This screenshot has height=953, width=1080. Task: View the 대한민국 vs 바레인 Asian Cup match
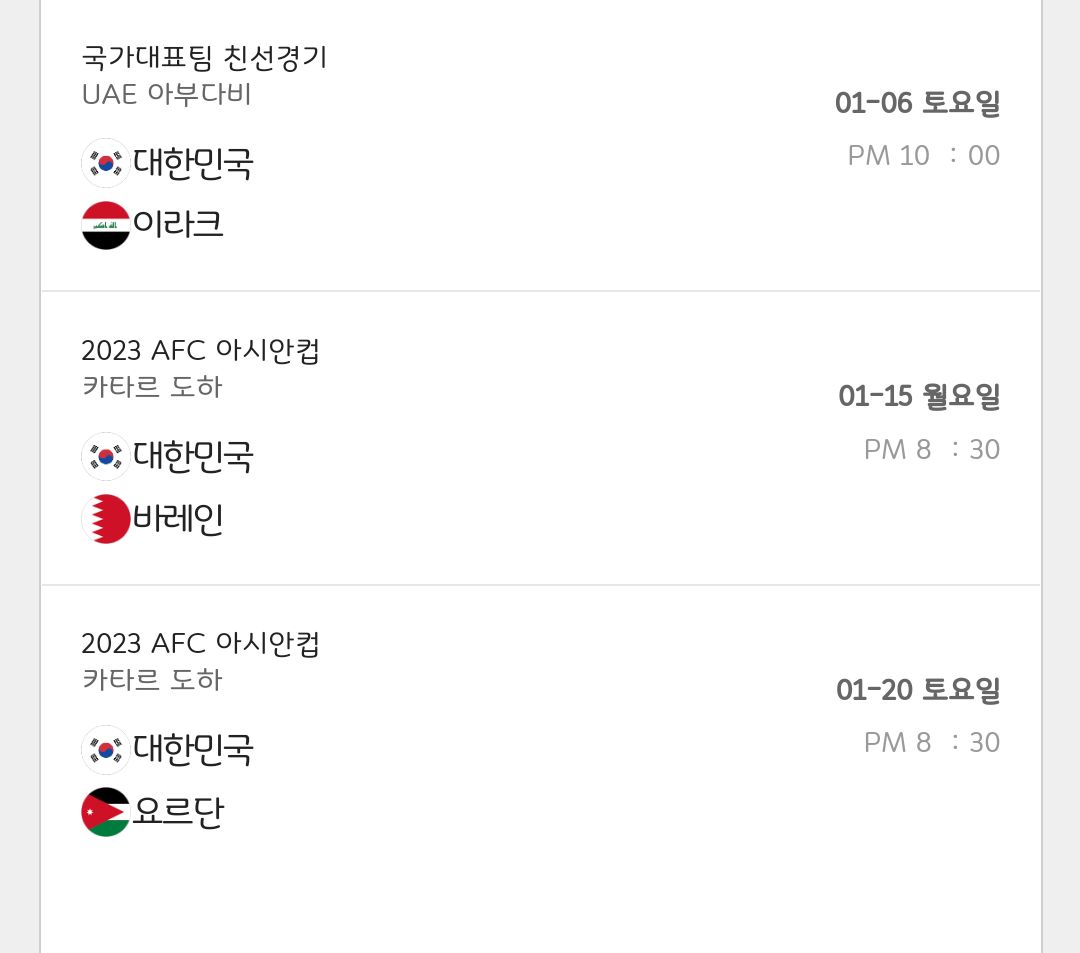click(x=540, y=438)
